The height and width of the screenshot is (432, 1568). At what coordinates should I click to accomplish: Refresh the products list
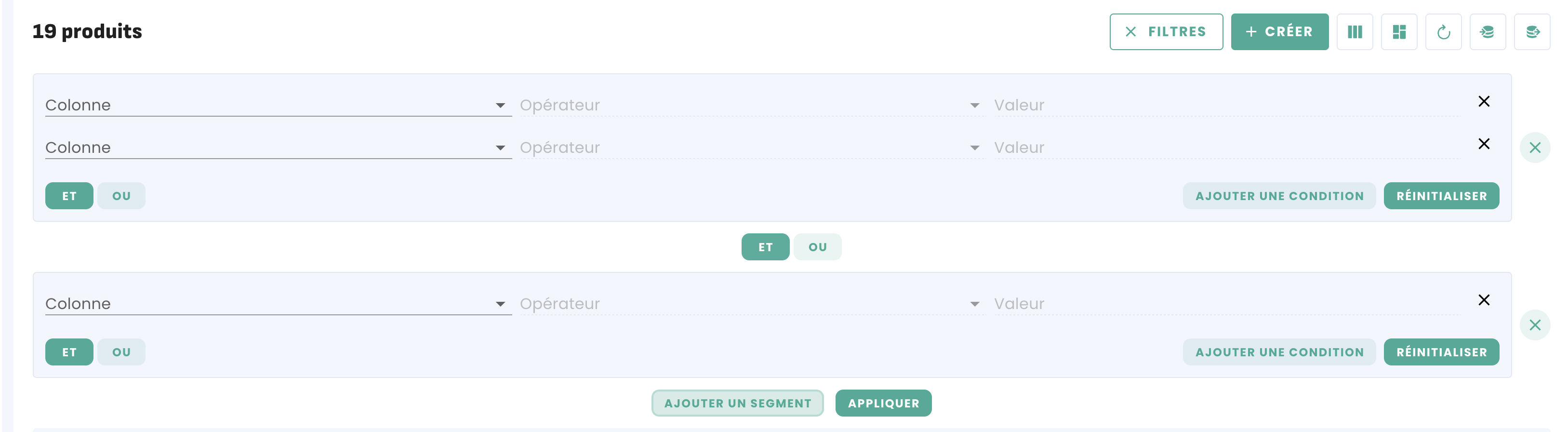(x=1443, y=32)
